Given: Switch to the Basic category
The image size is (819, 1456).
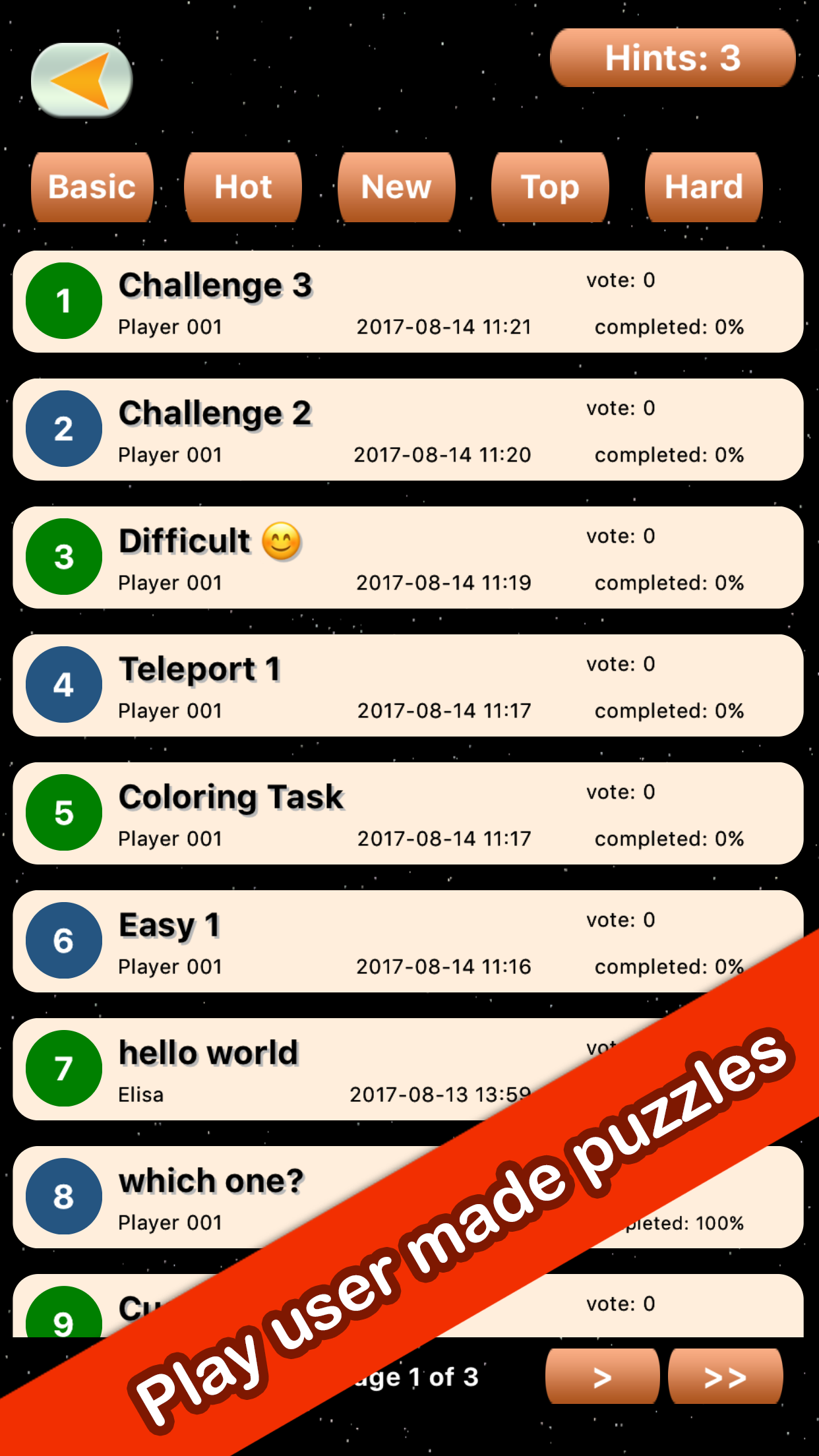Looking at the screenshot, I should pyautogui.click(x=92, y=187).
